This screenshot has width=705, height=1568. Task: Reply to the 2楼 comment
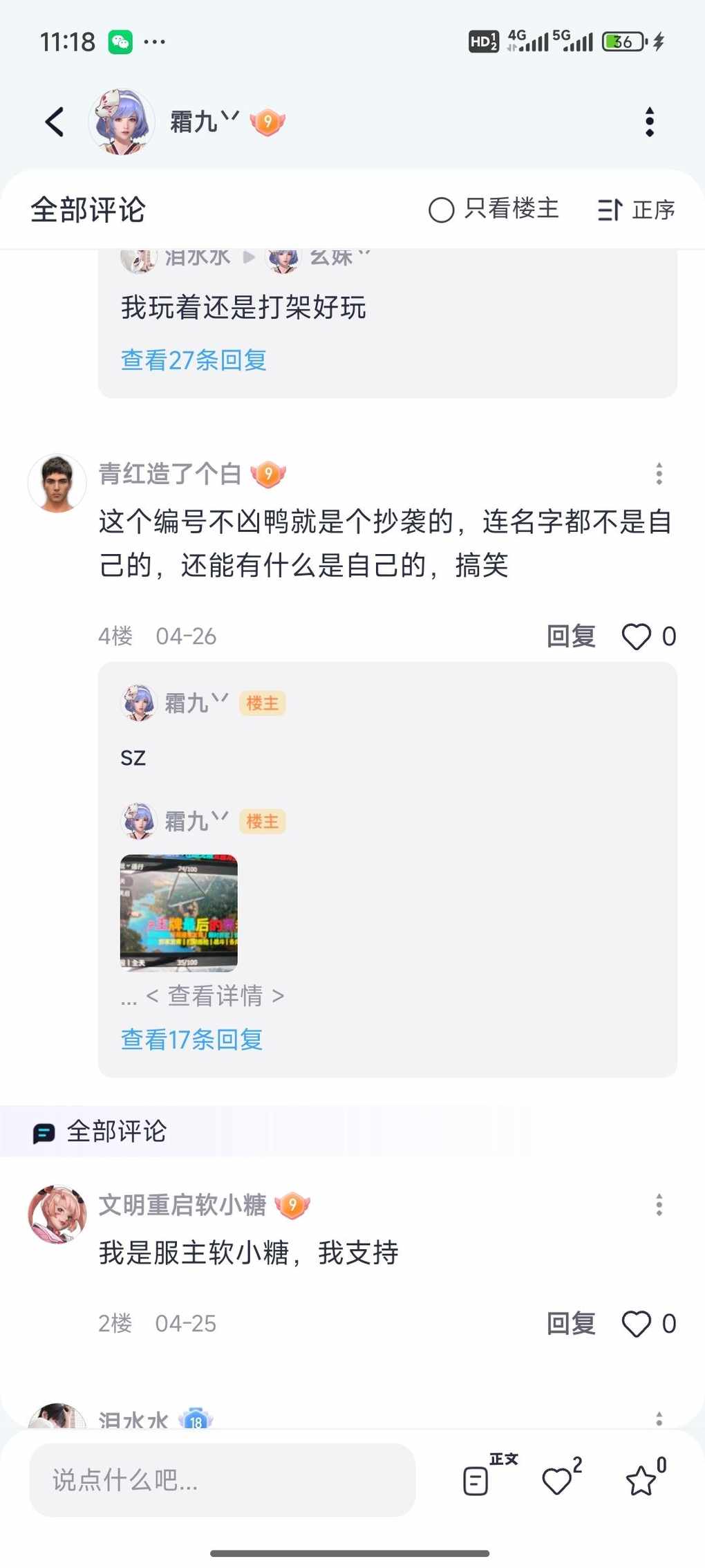[x=571, y=1323]
